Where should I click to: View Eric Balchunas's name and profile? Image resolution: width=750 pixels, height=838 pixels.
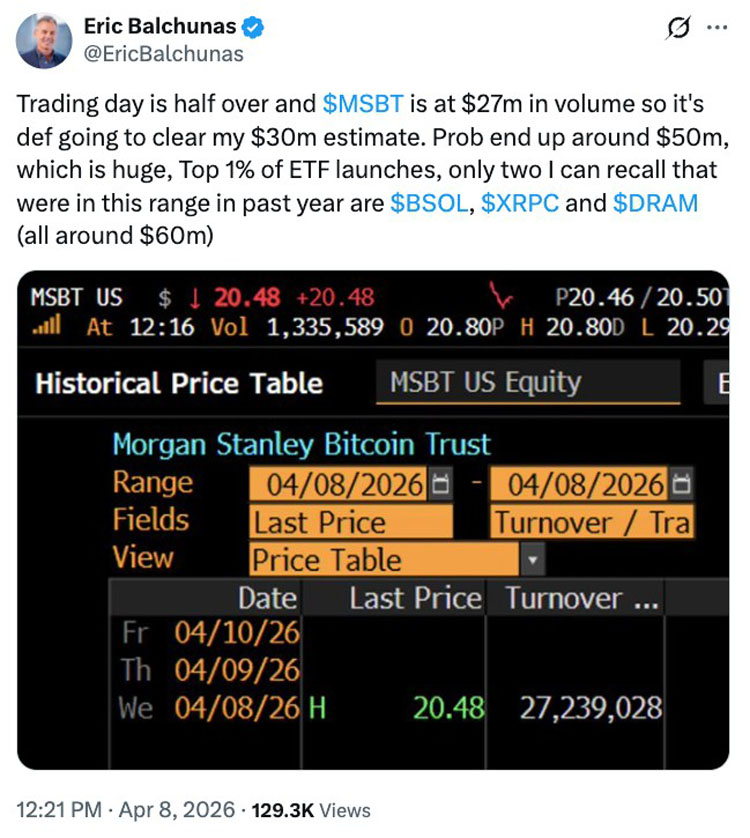tap(160, 26)
